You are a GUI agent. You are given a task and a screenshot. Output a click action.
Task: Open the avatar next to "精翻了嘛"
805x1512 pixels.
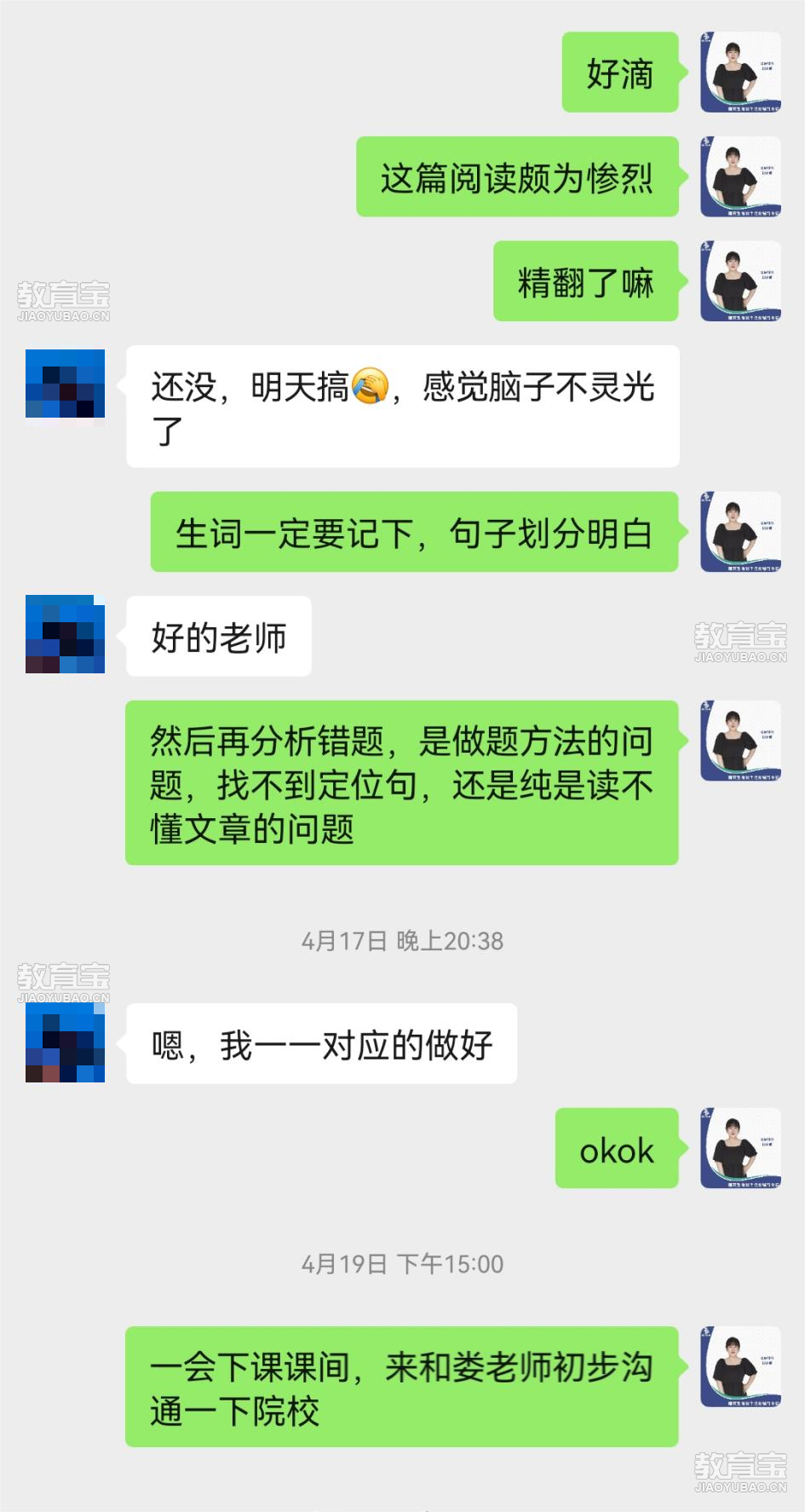coord(740,281)
